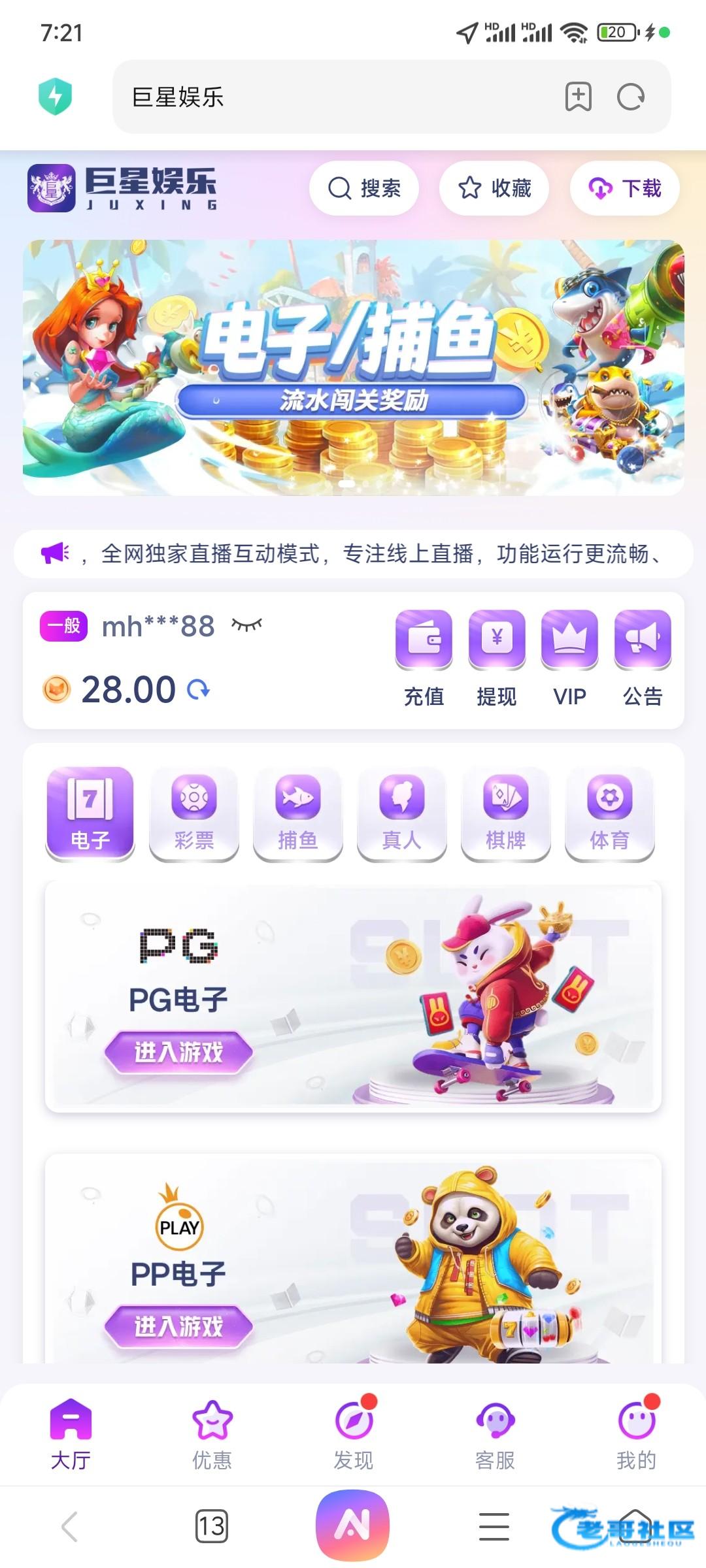Enter the PG电子 game
The height and width of the screenshot is (1568, 706).
pyautogui.click(x=178, y=1052)
